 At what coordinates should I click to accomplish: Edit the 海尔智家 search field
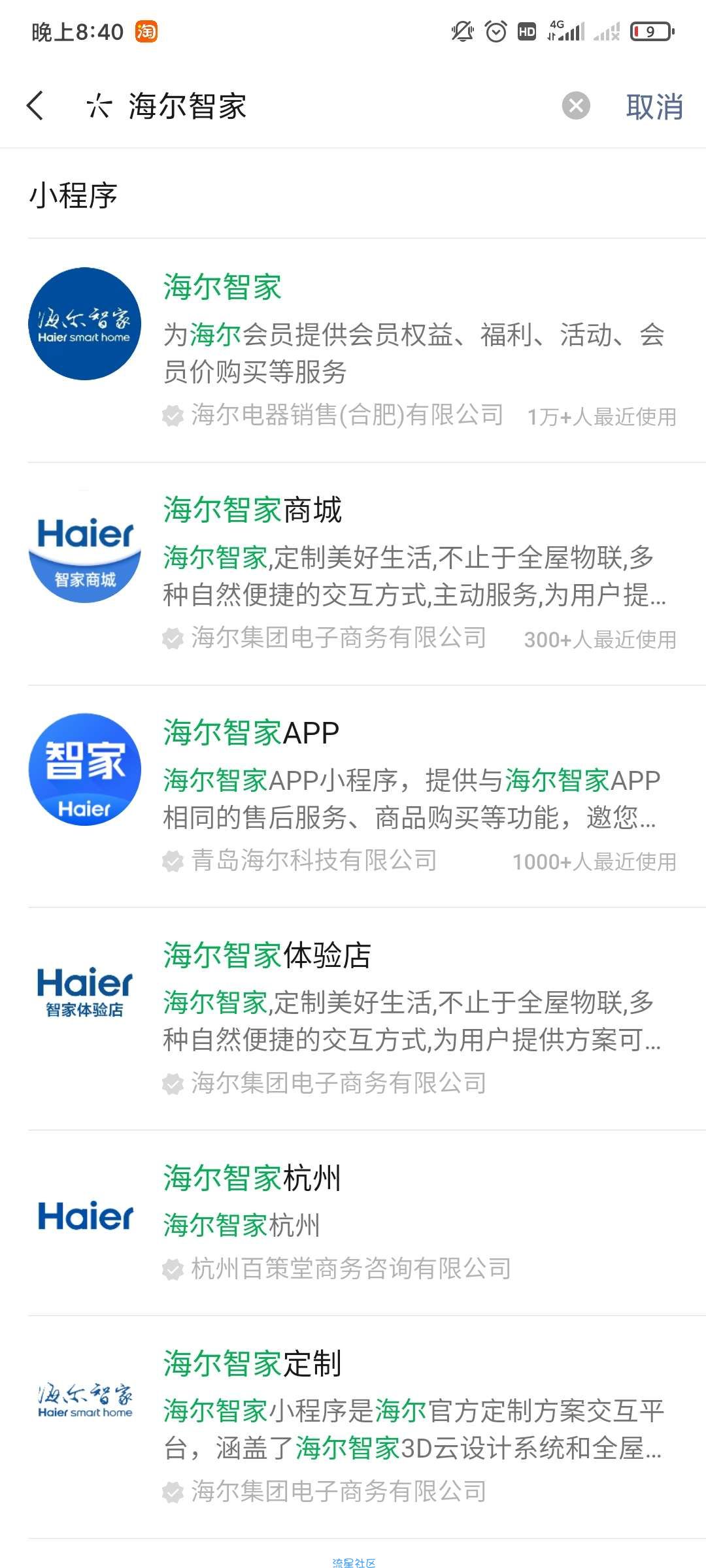tap(327, 106)
